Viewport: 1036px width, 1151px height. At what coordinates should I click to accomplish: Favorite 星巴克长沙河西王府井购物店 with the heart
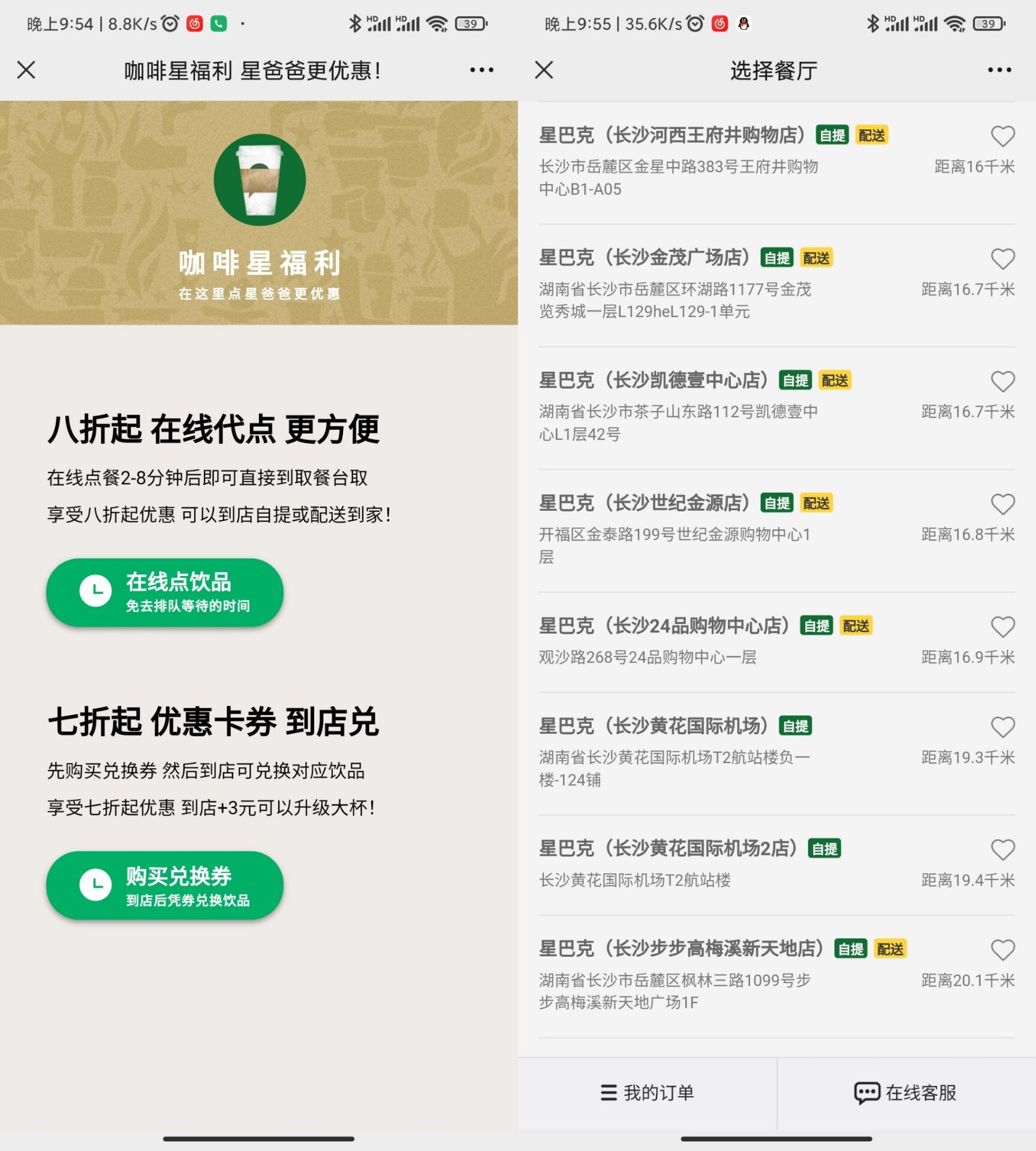1002,137
